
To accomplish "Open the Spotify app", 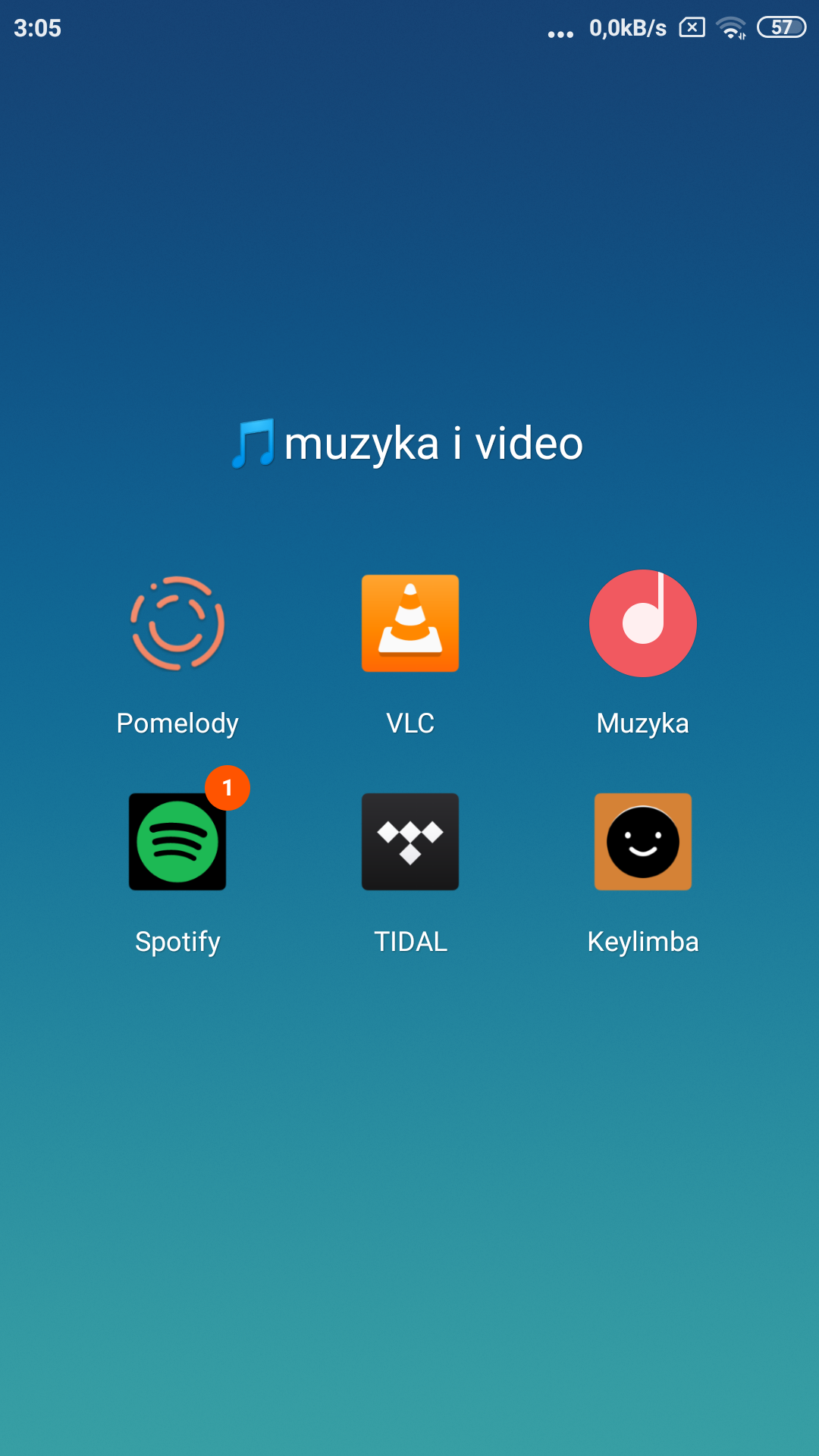I will (x=177, y=842).
